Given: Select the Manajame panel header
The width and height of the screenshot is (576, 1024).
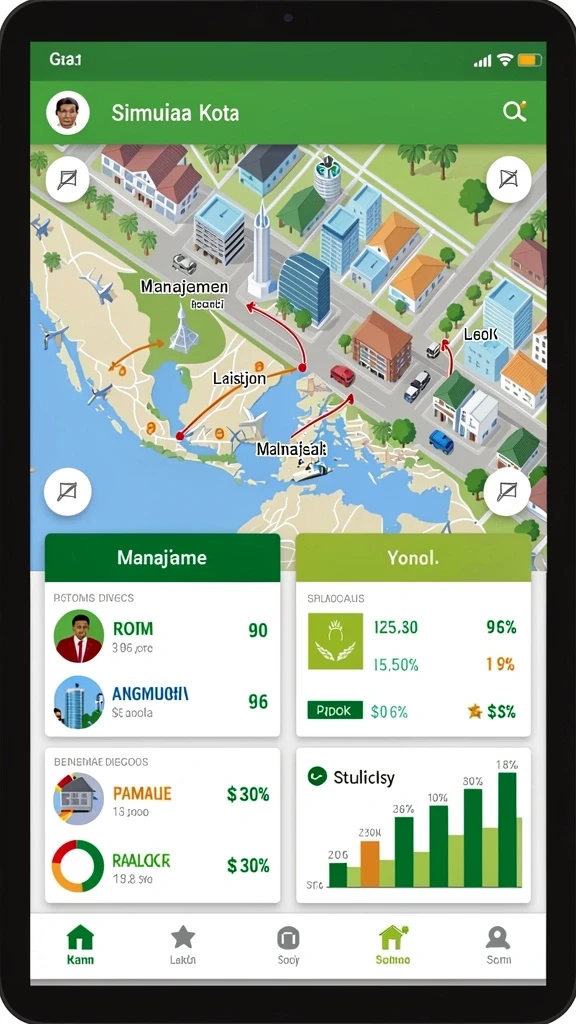Looking at the screenshot, I should pyautogui.click(x=163, y=558).
